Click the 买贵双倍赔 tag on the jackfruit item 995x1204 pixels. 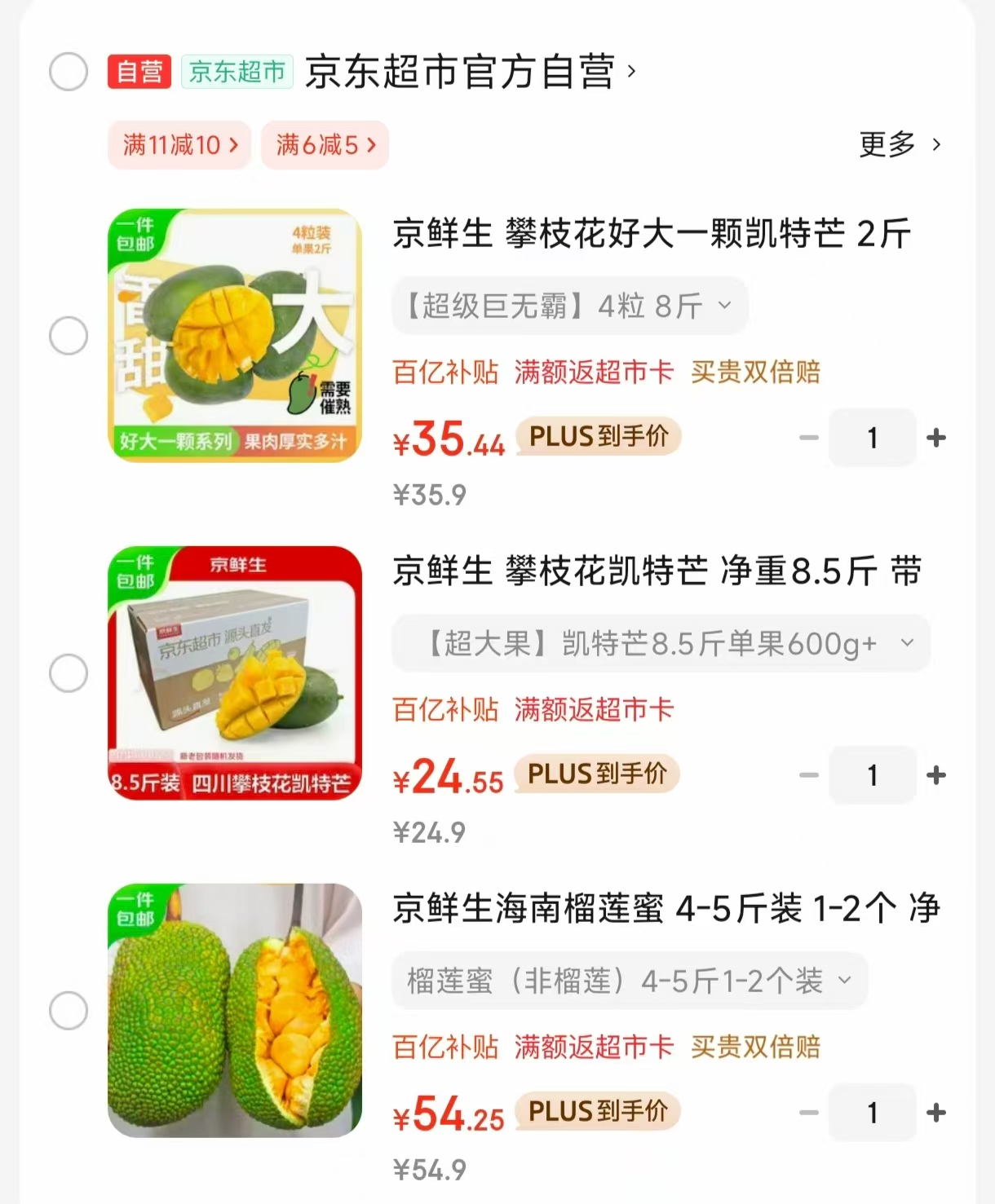tap(755, 1047)
